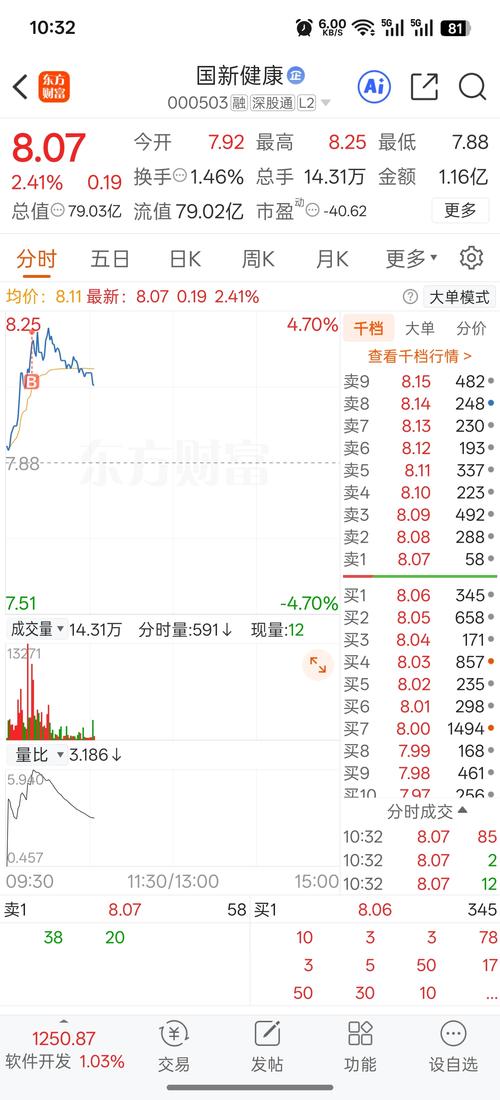This screenshot has height=1100, width=500.
Task: Open the 交易 trading button
Action: [173, 1047]
